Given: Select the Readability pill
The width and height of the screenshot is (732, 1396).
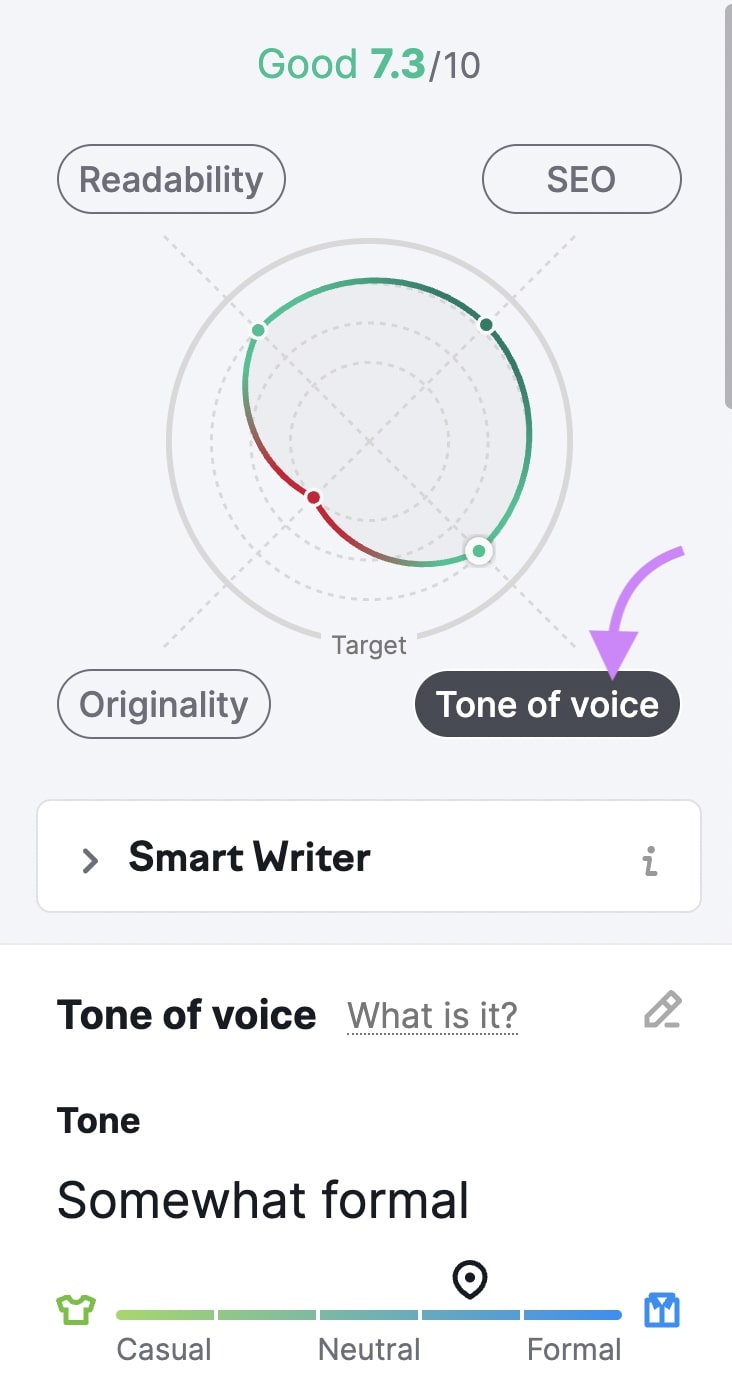Looking at the screenshot, I should coord(171,178).
